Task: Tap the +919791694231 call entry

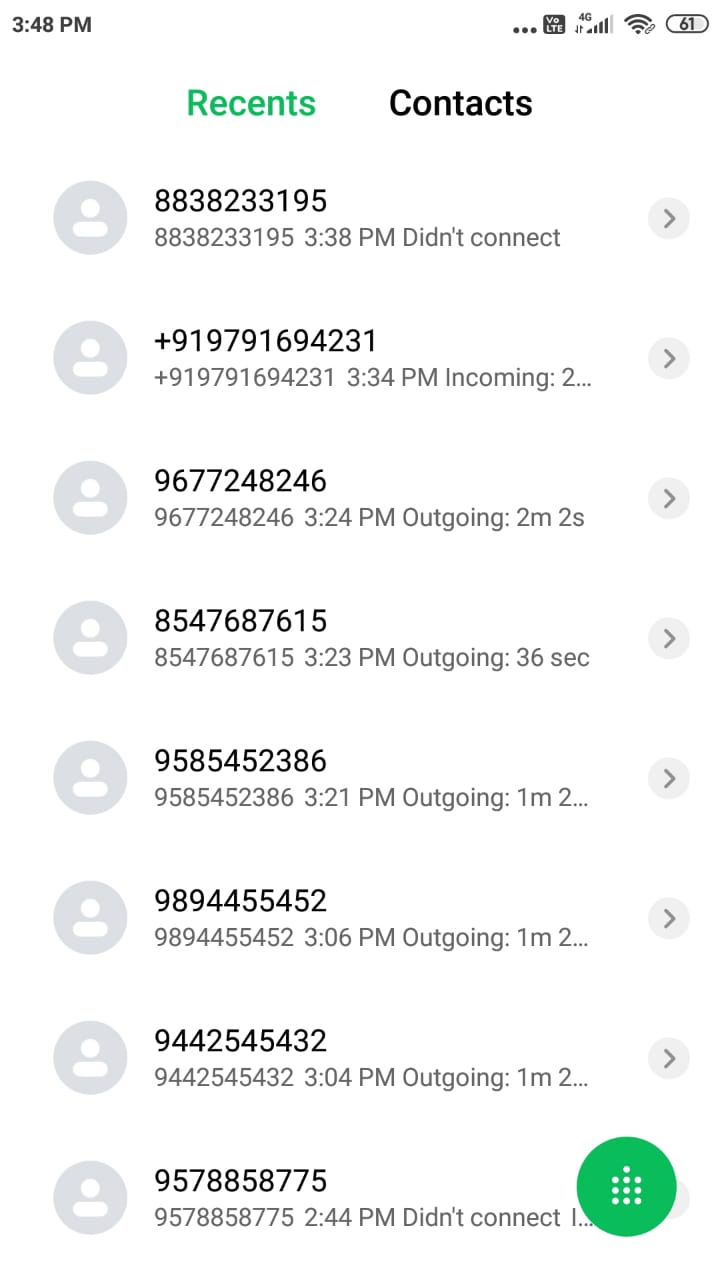Action: coord(340,358)
